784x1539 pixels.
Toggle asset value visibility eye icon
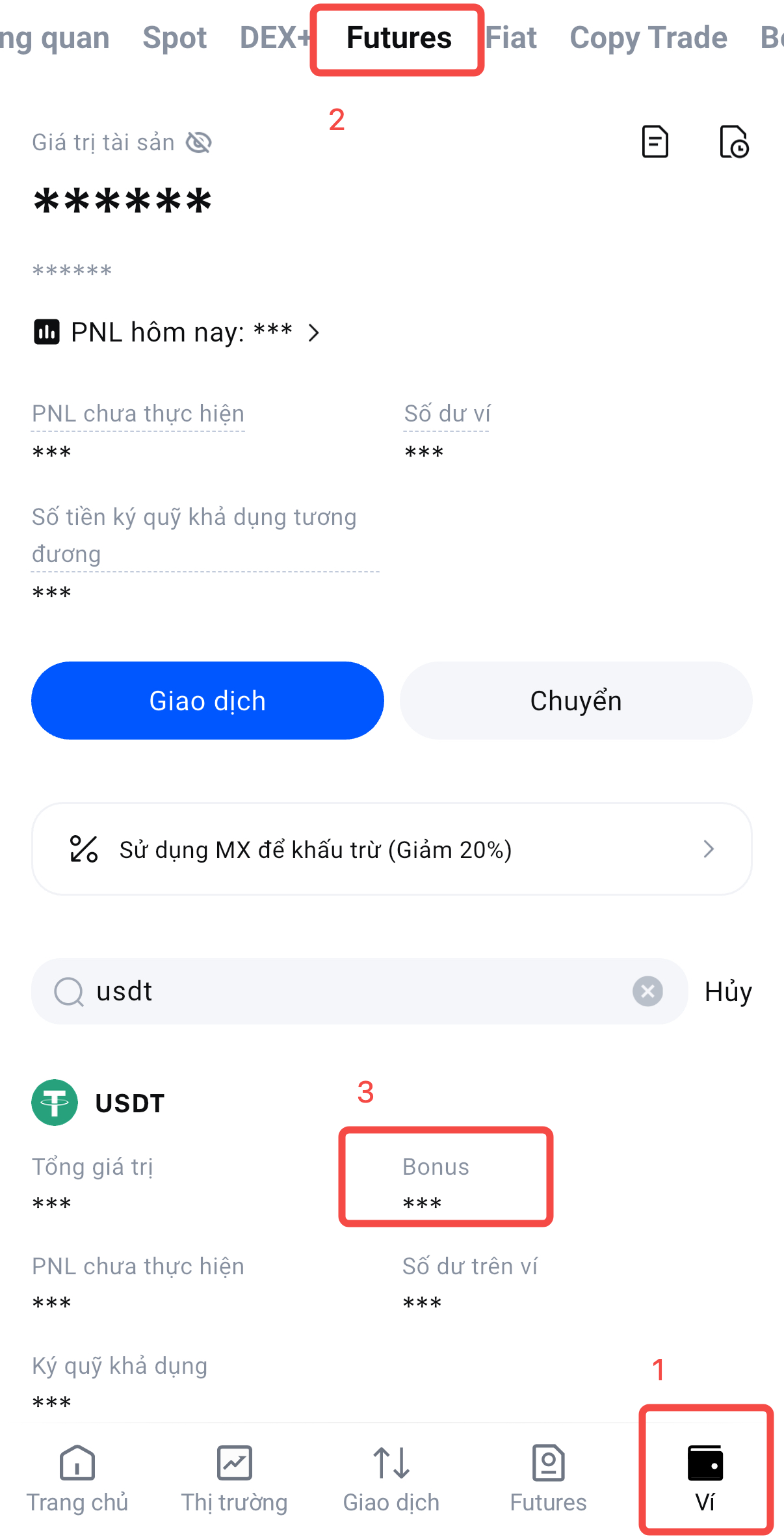199,142
